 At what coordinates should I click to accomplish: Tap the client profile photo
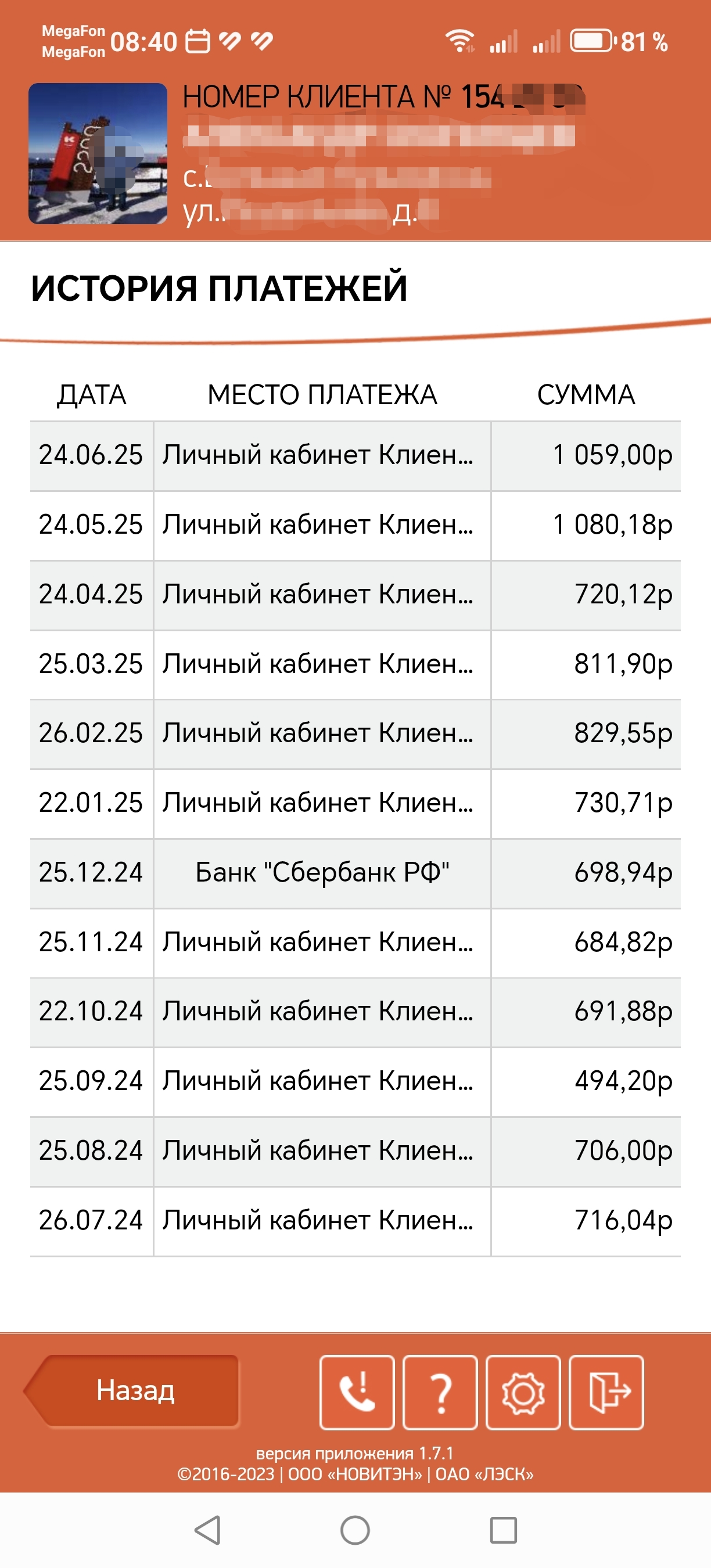[98, 154]
